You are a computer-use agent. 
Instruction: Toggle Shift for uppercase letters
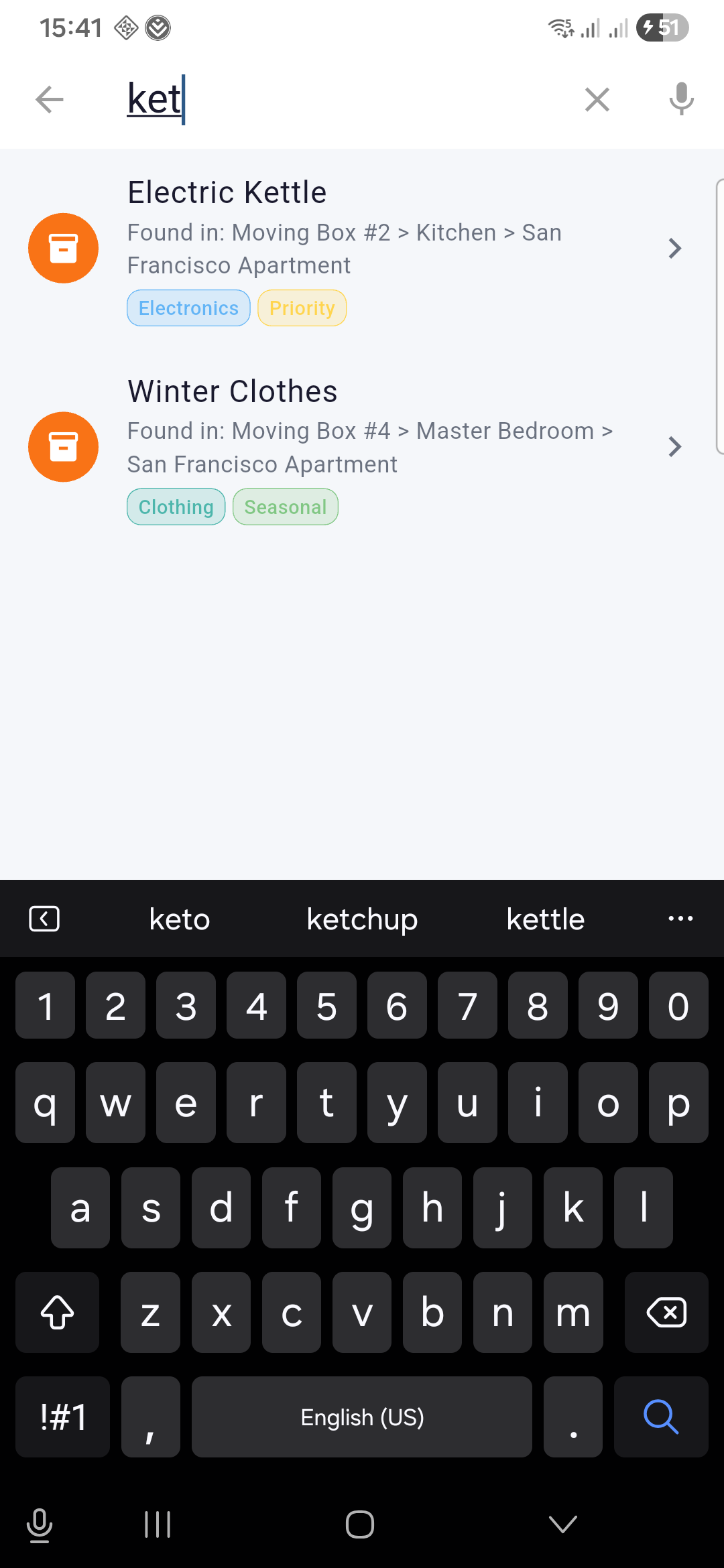click(57, 1312)
